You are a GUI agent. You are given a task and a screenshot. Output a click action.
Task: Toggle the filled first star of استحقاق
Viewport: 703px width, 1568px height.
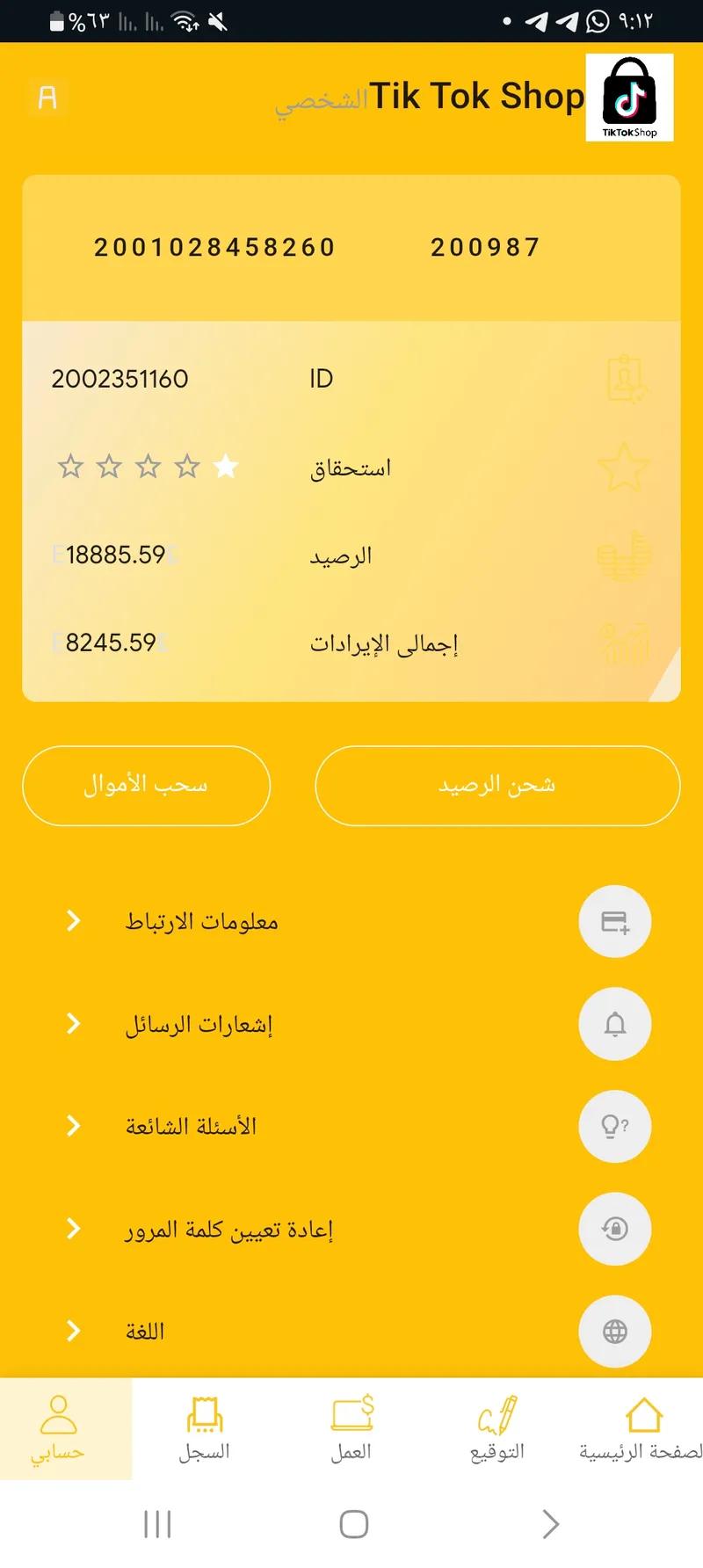click(x=226, y=467)
